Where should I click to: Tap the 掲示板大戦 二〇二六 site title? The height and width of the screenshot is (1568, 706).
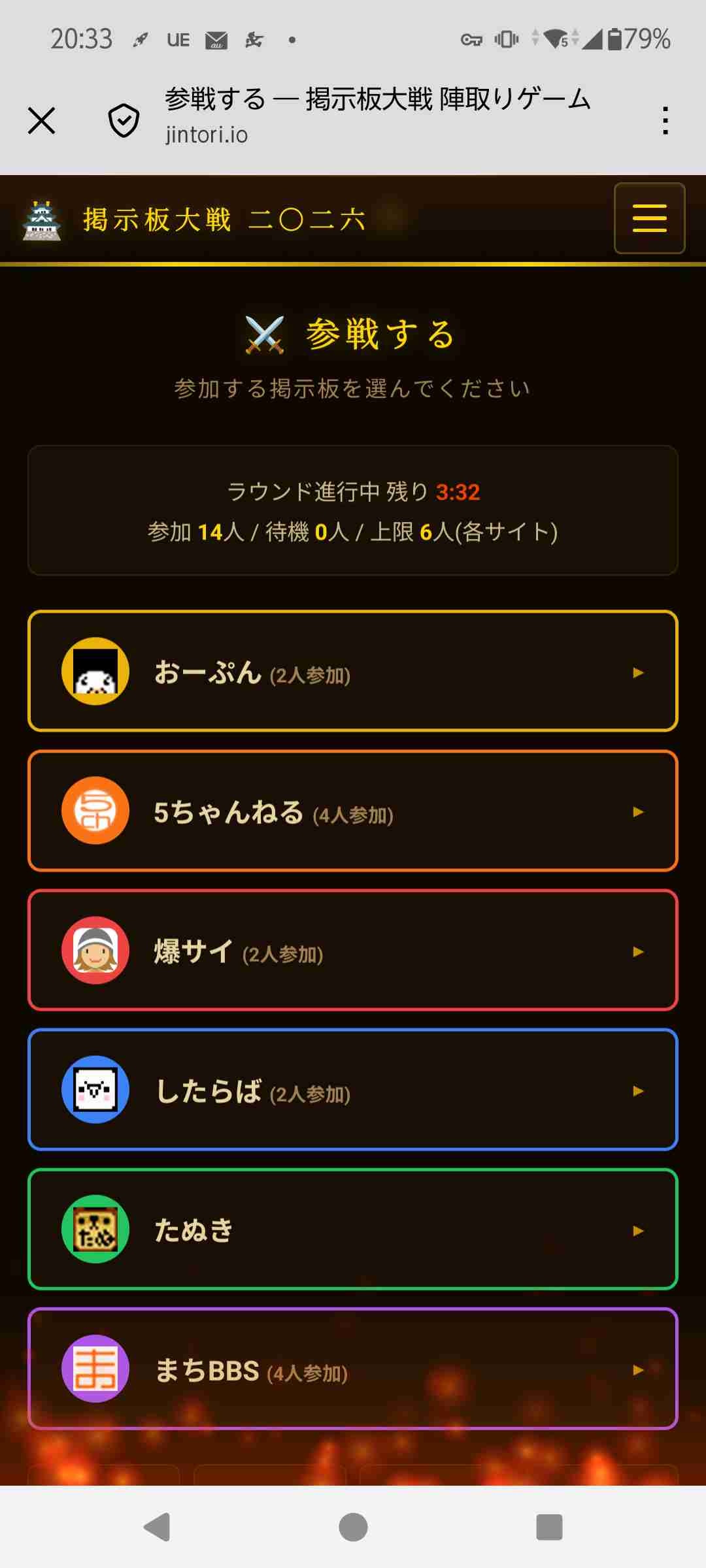(x=222, y=220)
